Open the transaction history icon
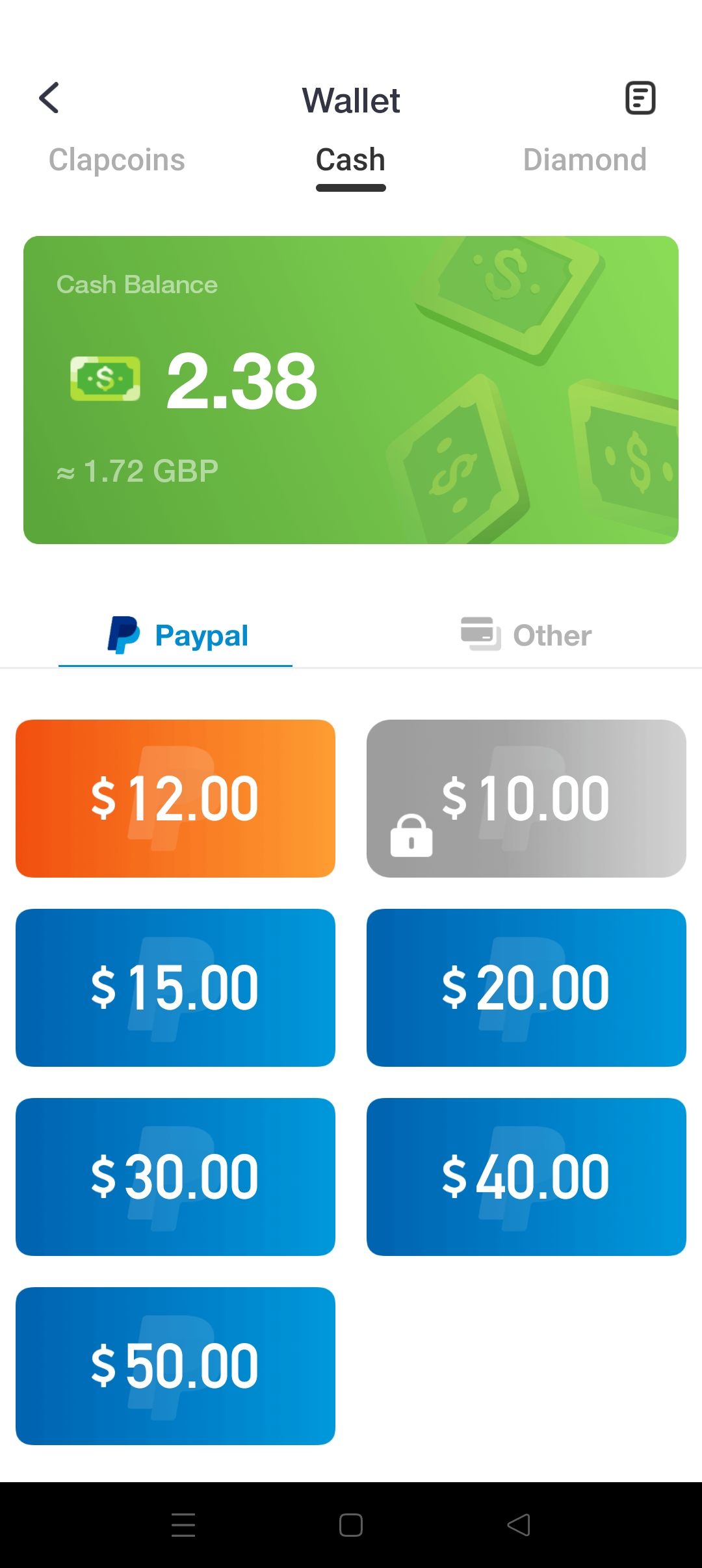 pos(640,98)
